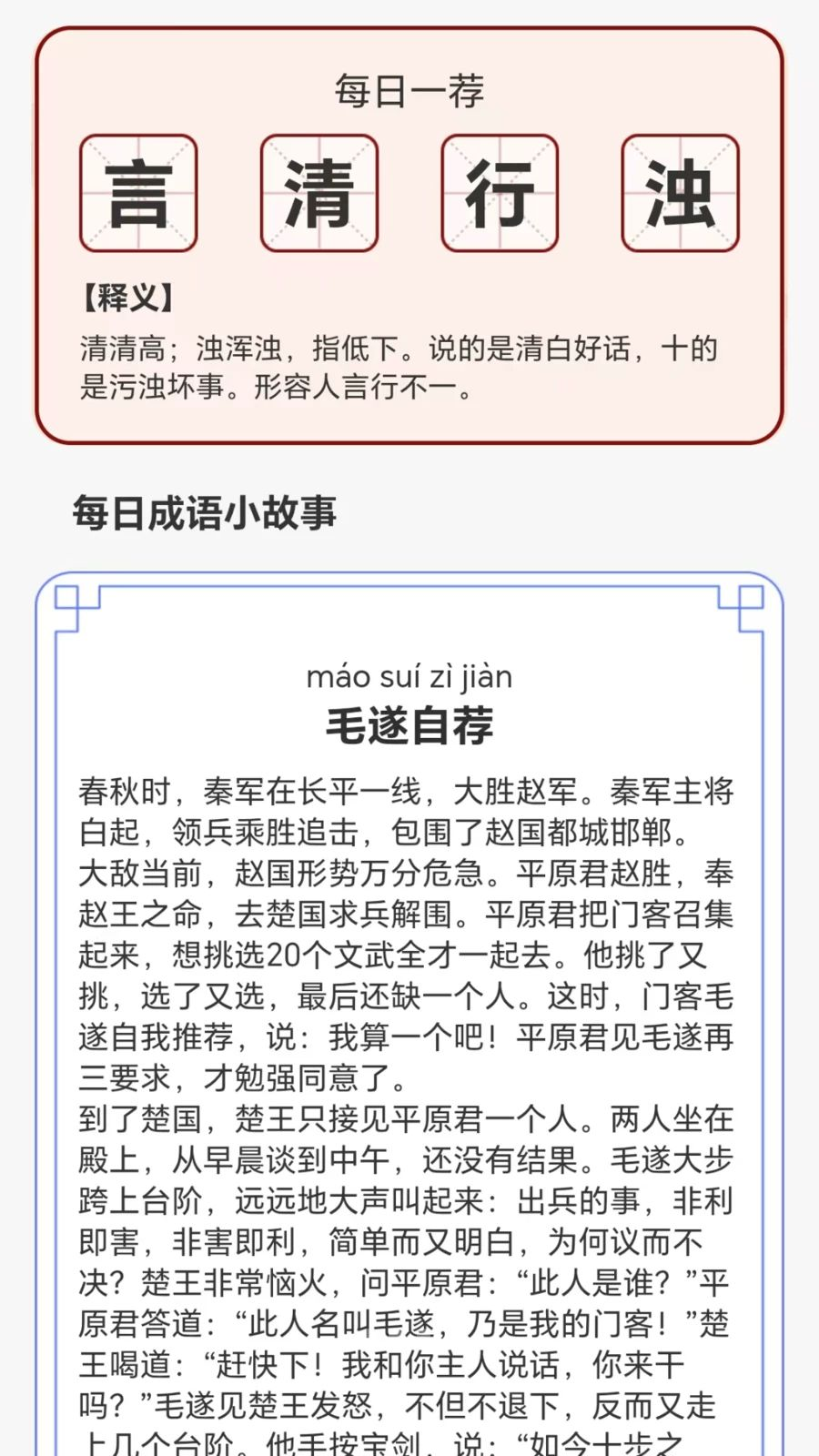
Task: Open the 每日一荐 idiom card 言清行浊
Action: pos(409,236)
